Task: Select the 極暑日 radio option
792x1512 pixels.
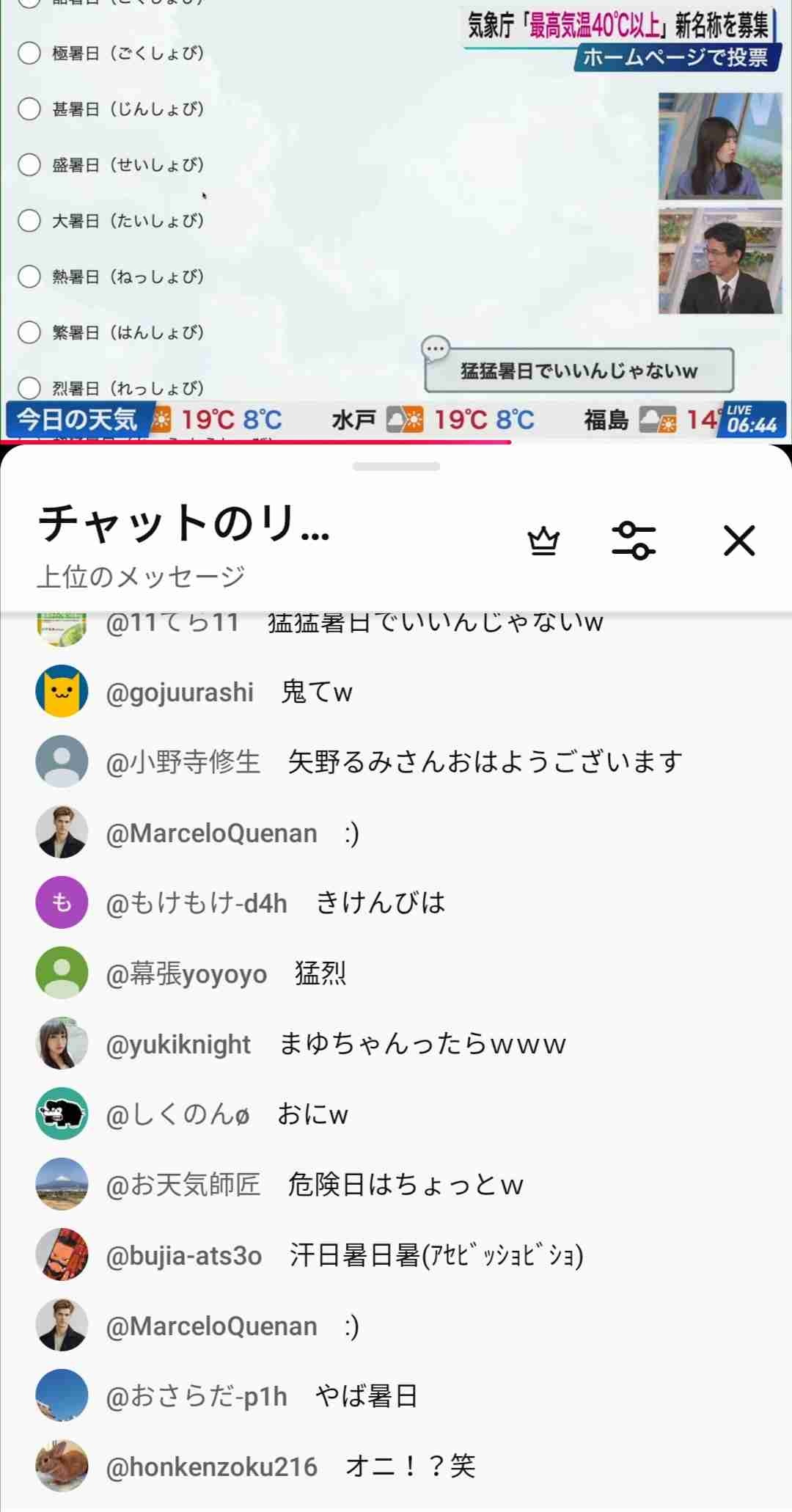Action: click(29, 53)
